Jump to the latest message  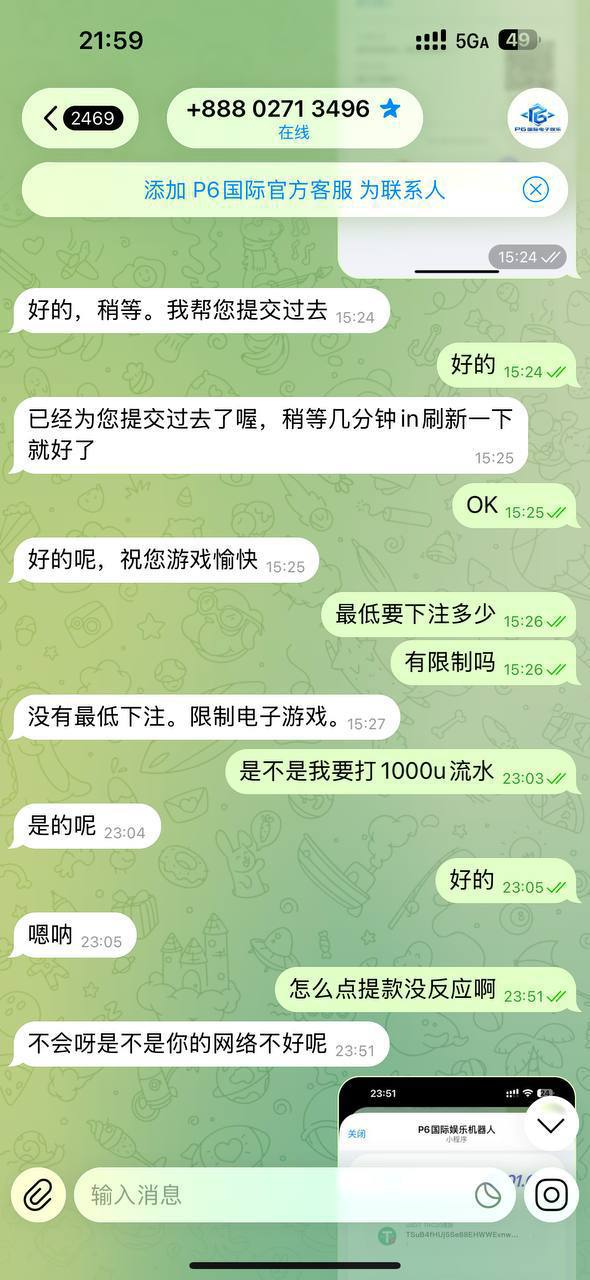point(551,1124)
